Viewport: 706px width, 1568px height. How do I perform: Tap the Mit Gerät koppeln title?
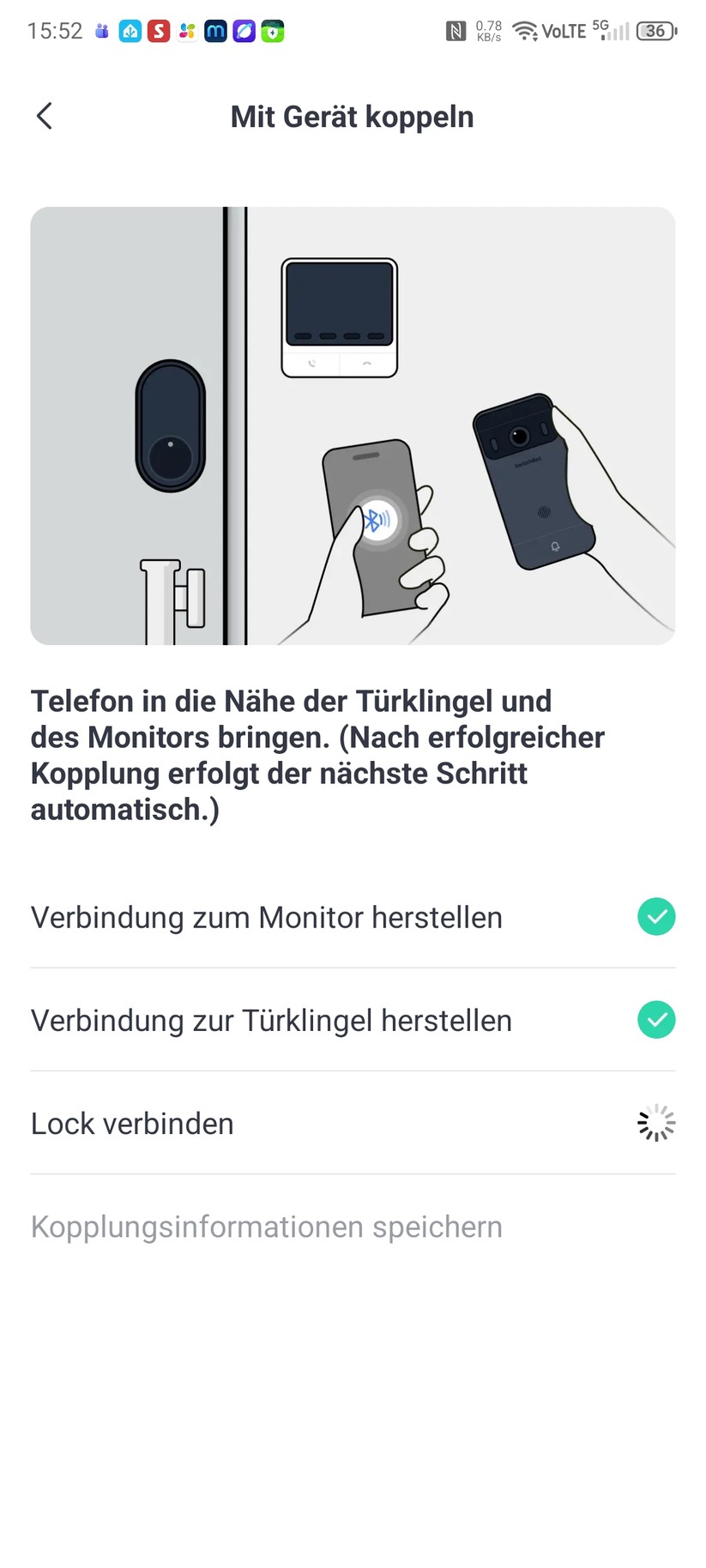click(x=352, y=116)
